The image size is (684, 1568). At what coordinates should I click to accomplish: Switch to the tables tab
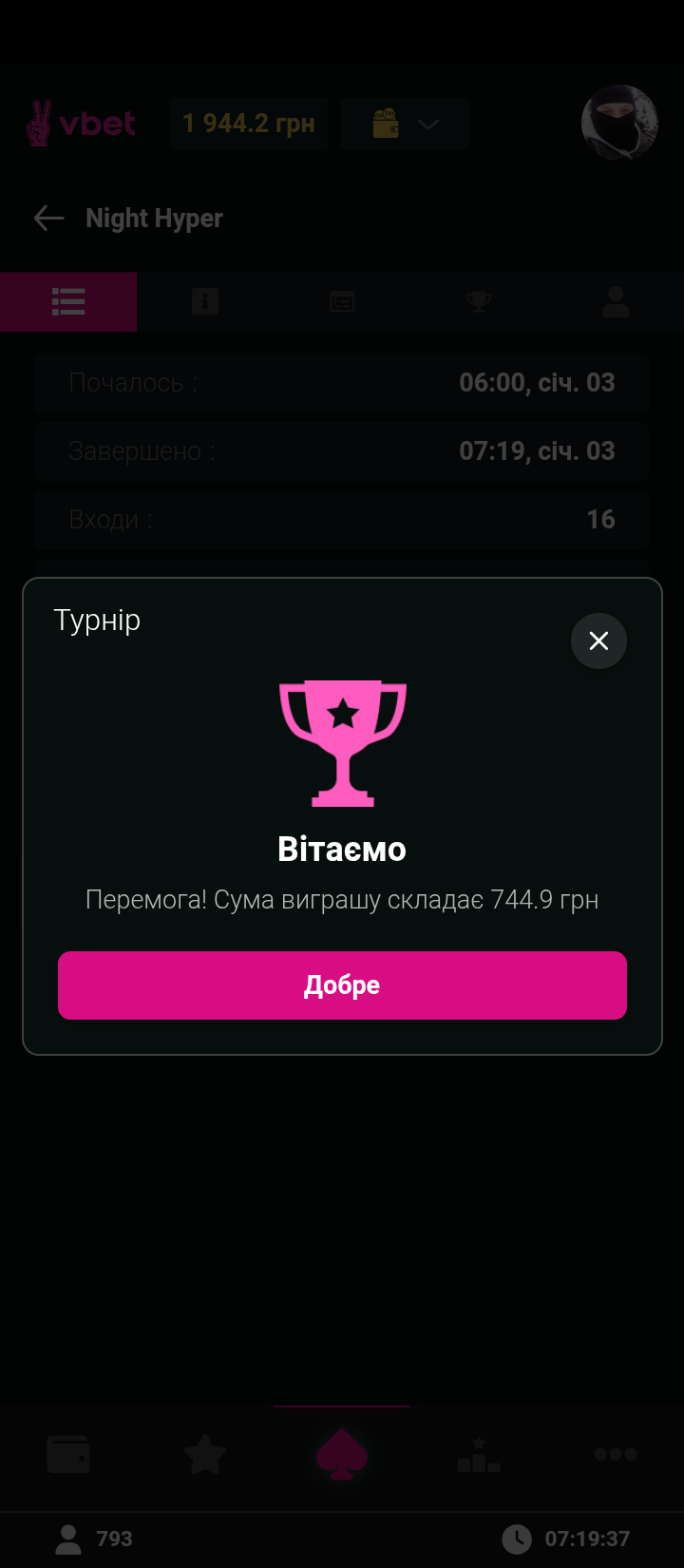tap(342, 302)
